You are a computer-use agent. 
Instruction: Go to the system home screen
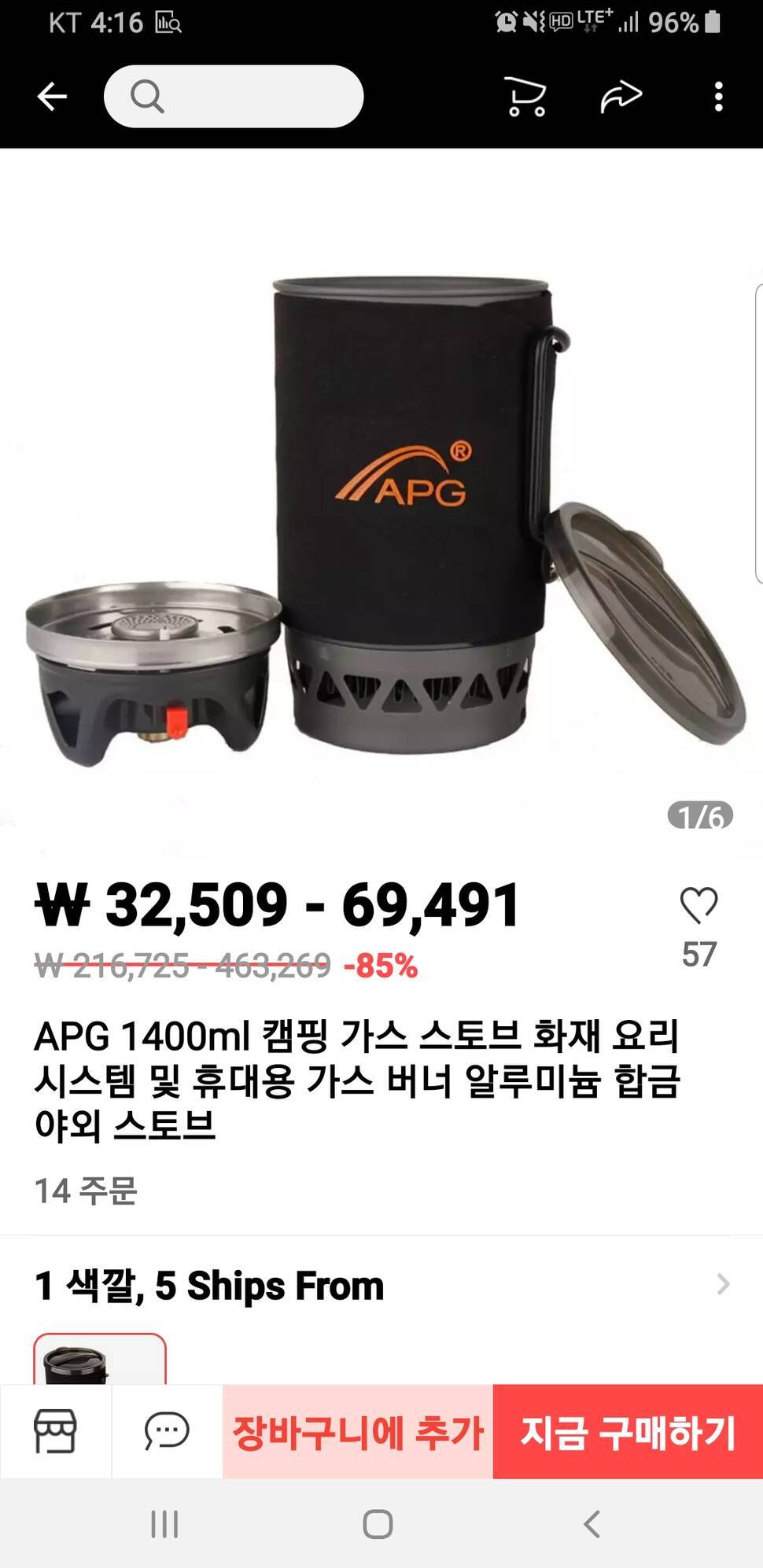point(378,1524)
